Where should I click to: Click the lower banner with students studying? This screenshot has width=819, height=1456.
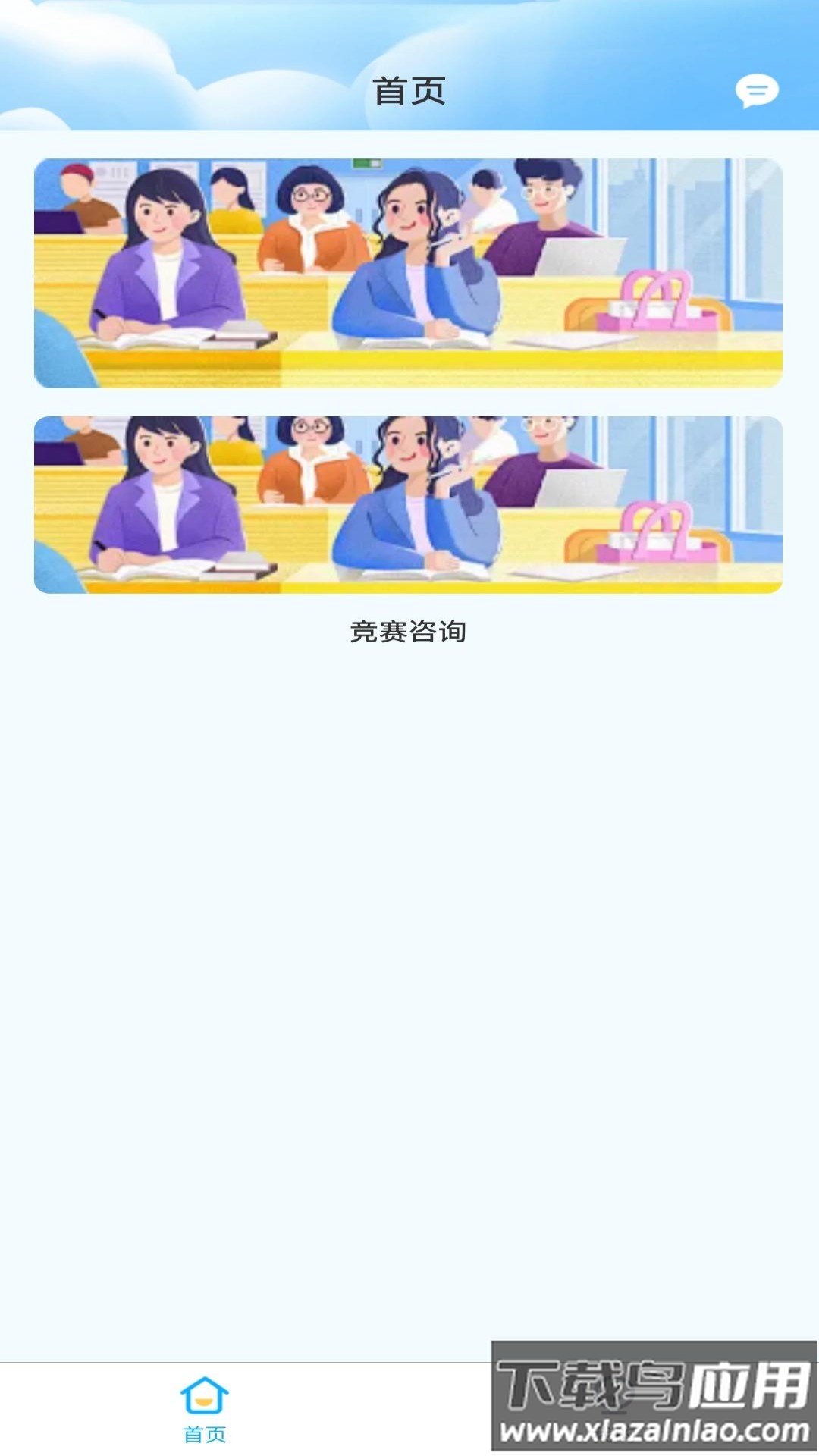coord(409,504)
